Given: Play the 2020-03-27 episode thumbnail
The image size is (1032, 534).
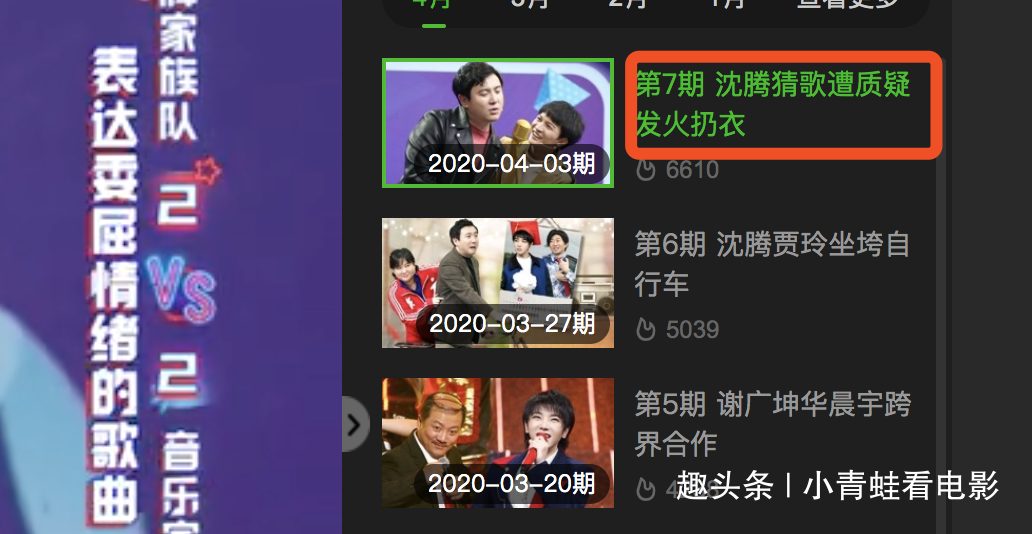Looking at the screenshot, I should coord(497,283).
